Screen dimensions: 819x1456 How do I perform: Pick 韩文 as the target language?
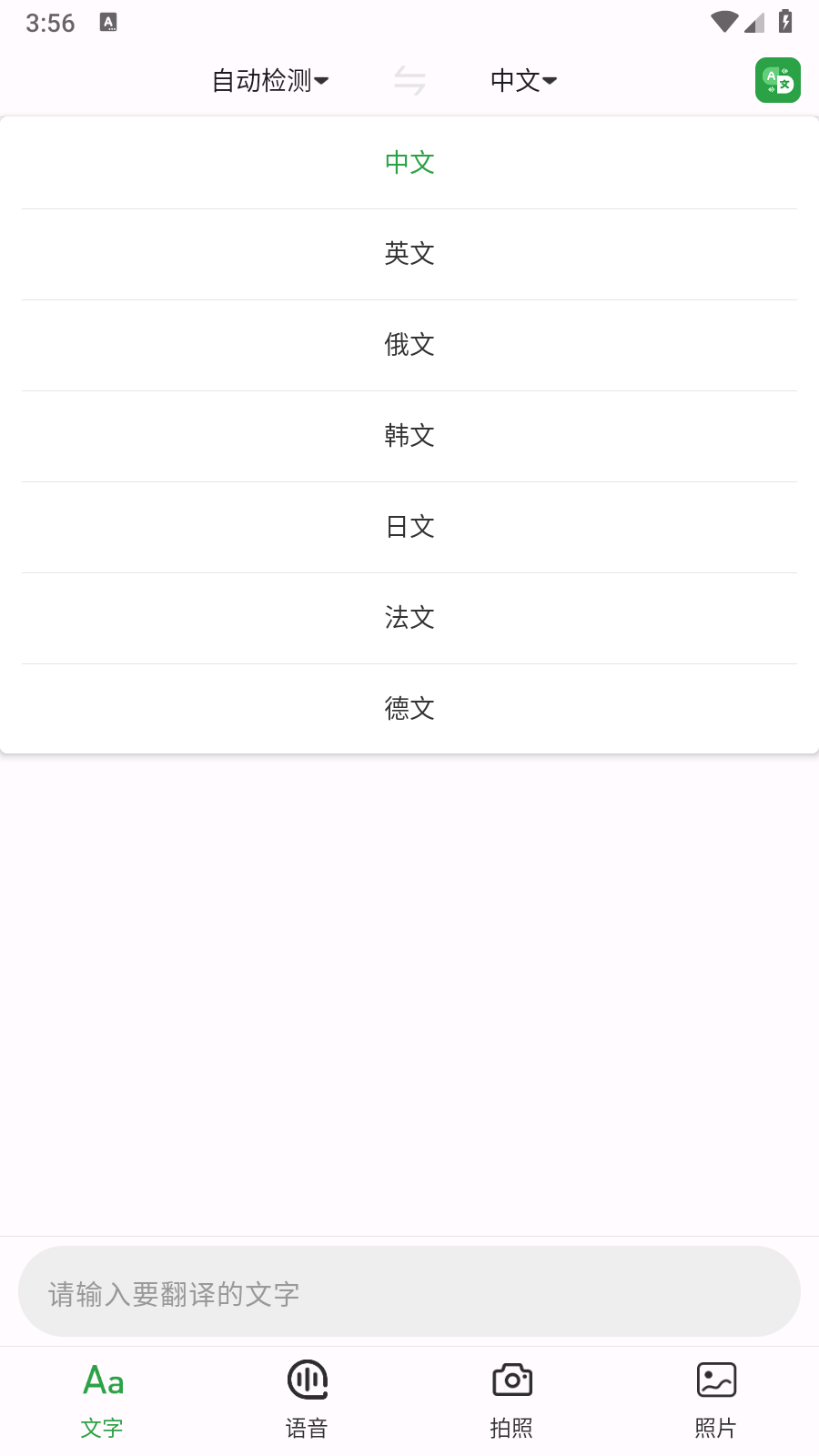click(x=409, y=436)
